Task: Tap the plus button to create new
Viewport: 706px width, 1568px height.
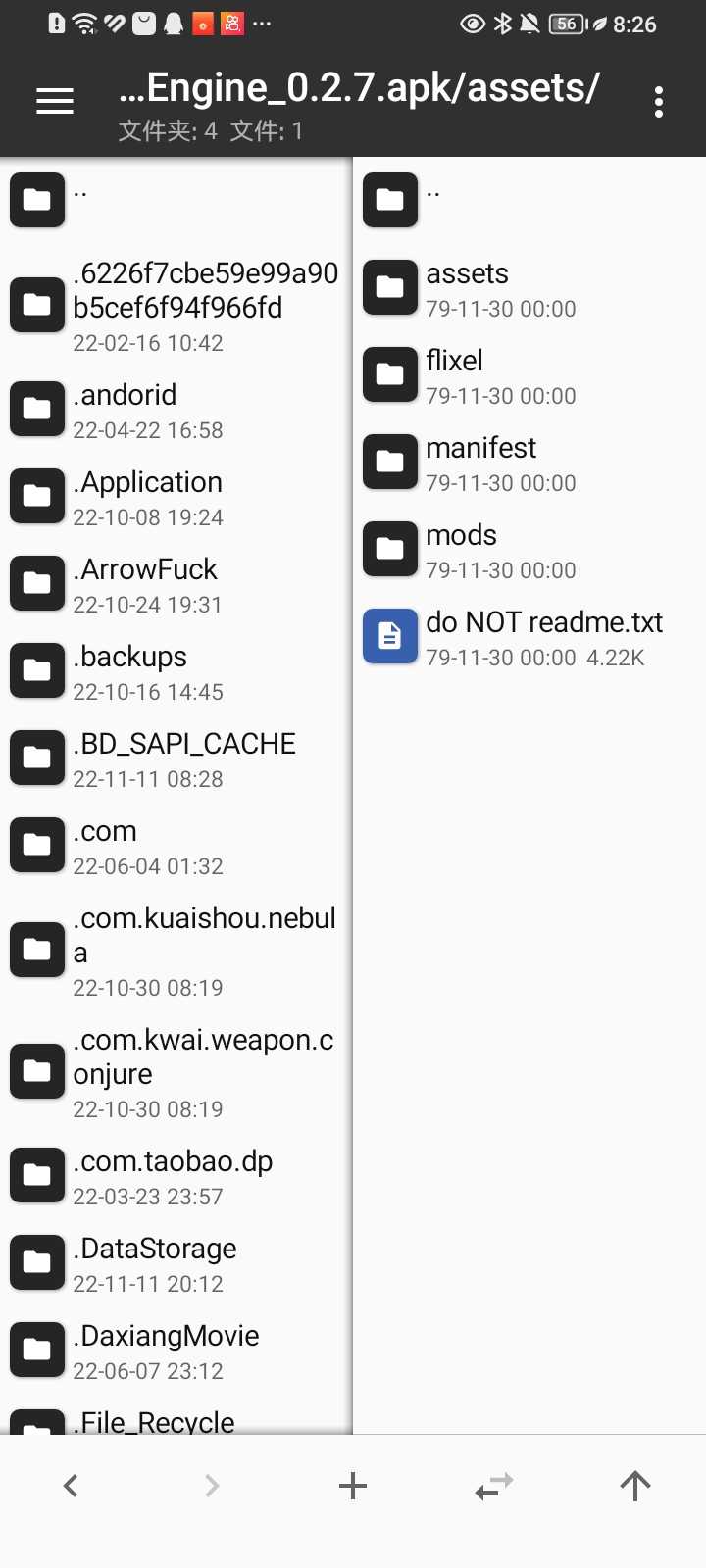Action: click(353, 1486)
